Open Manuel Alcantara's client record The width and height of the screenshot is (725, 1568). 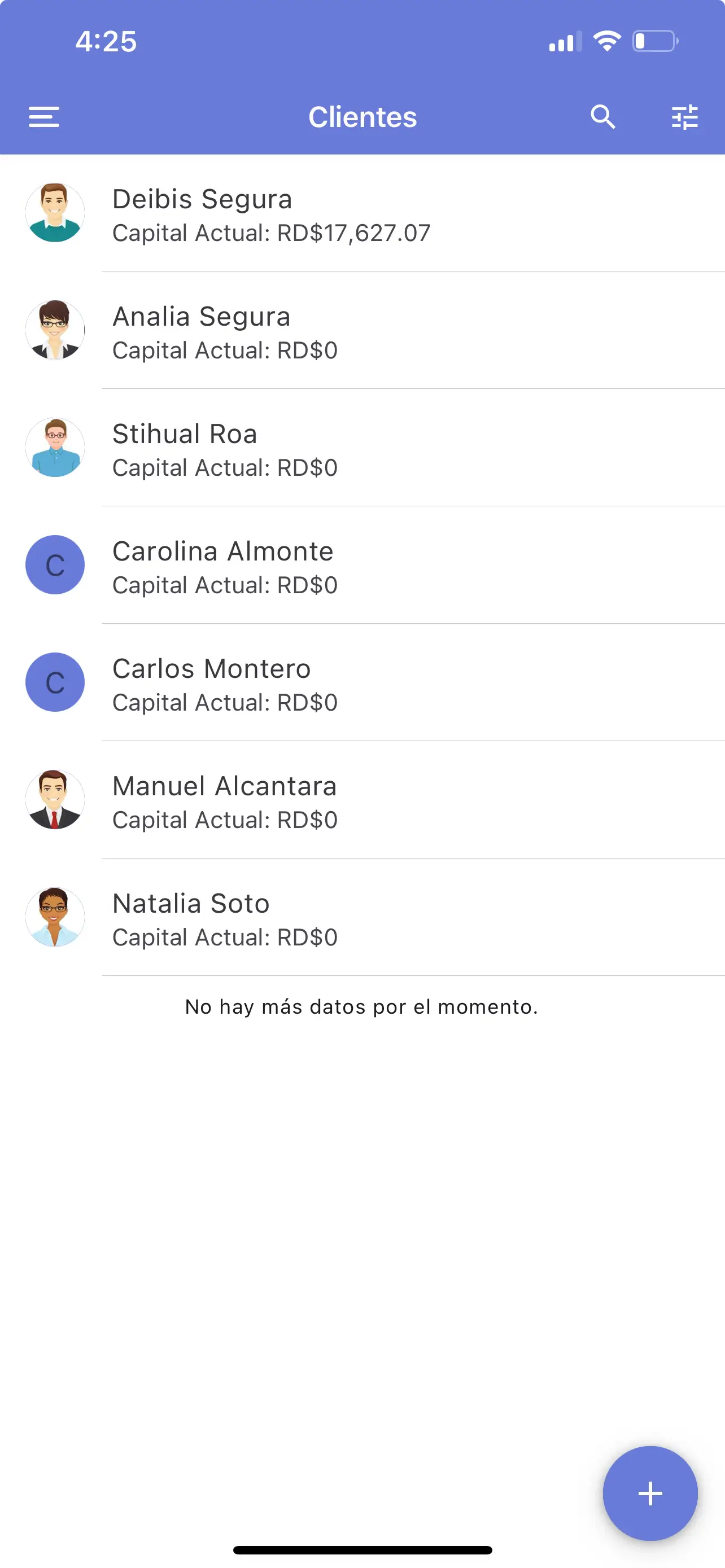[x=362, y=800]
